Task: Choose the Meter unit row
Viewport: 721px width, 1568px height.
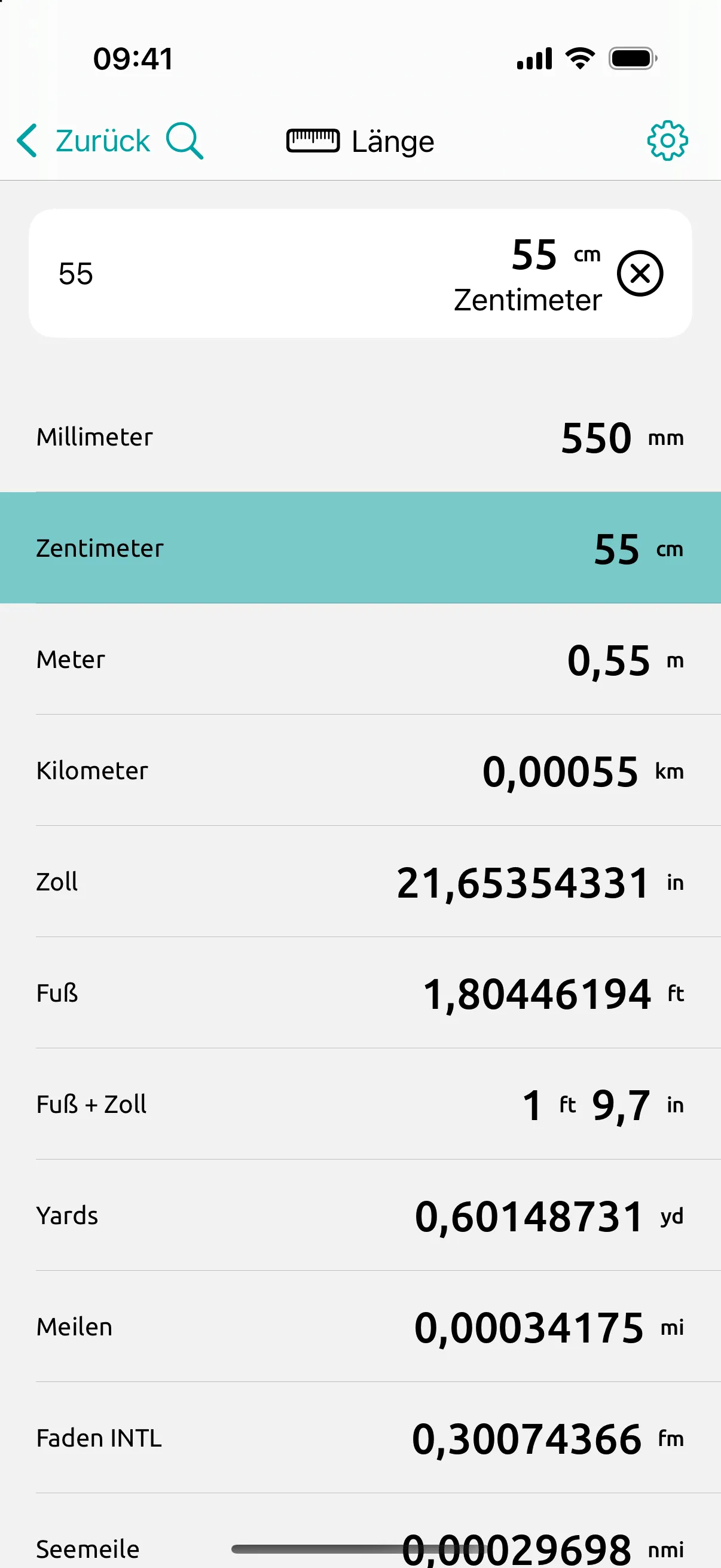Action: [x=360, y=659]
